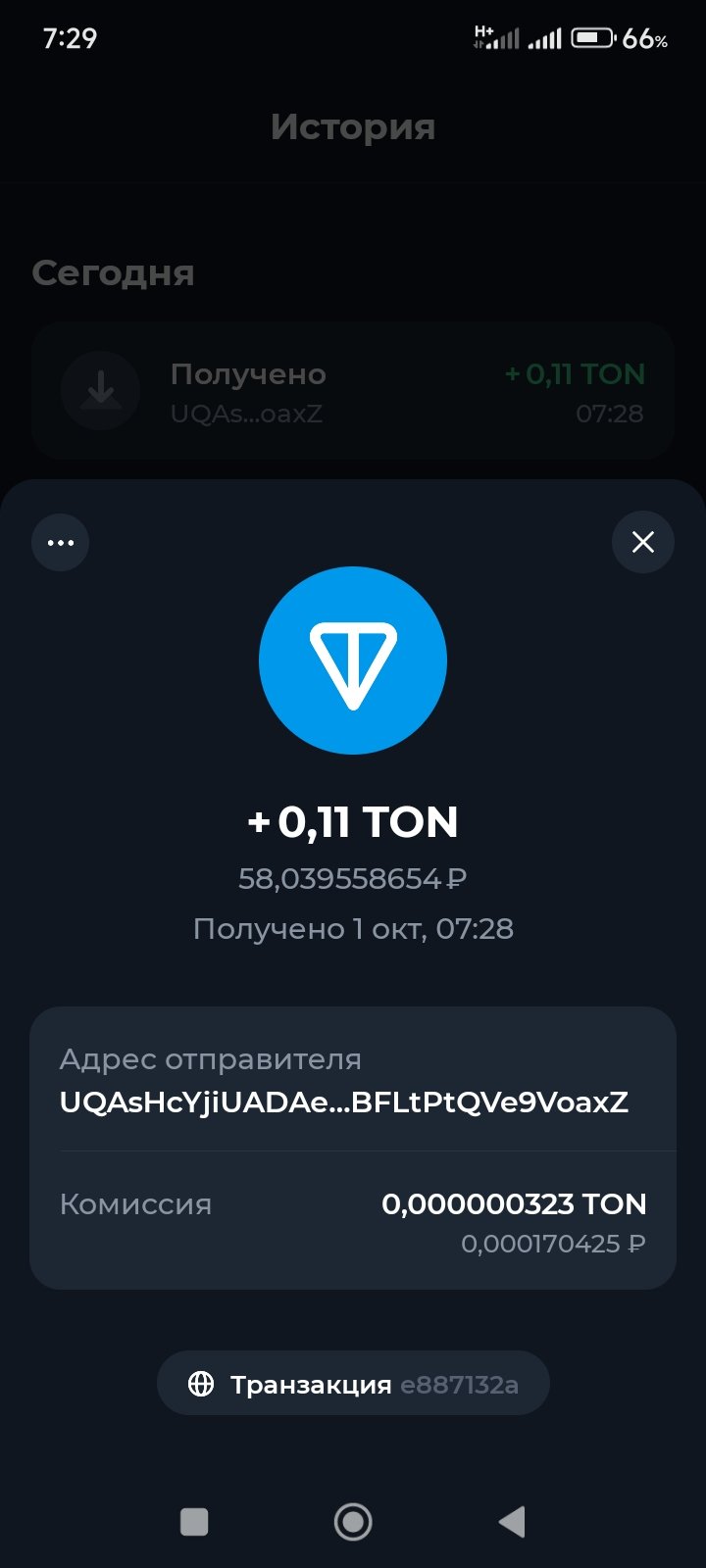Close the transaction details sheet
The image size is (706, 1568).
pyautogui.click(x=643, y=542)
